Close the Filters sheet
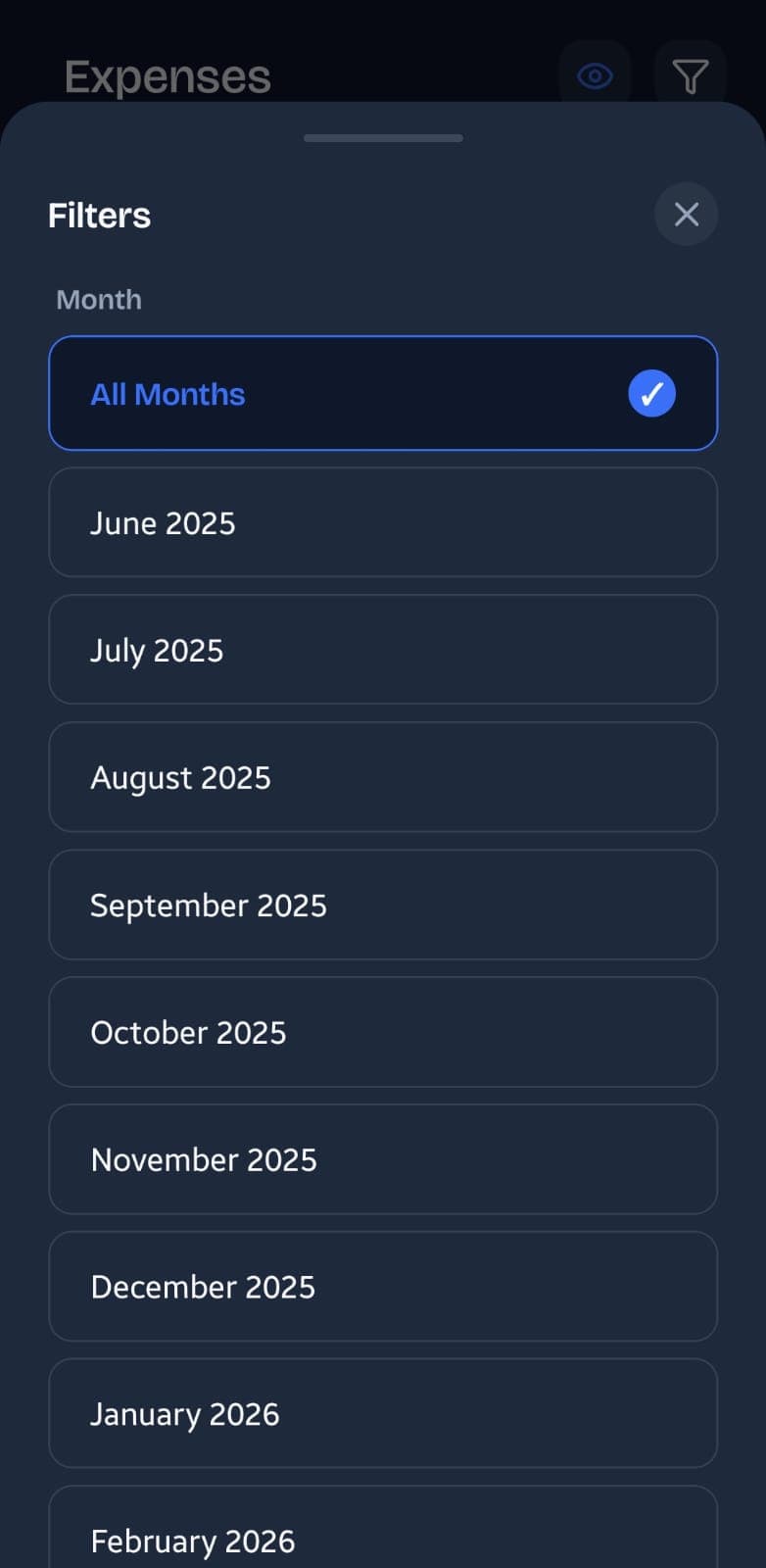This screenshot has height=1568, width=766. pyautogui.click(x=686, y=215)
